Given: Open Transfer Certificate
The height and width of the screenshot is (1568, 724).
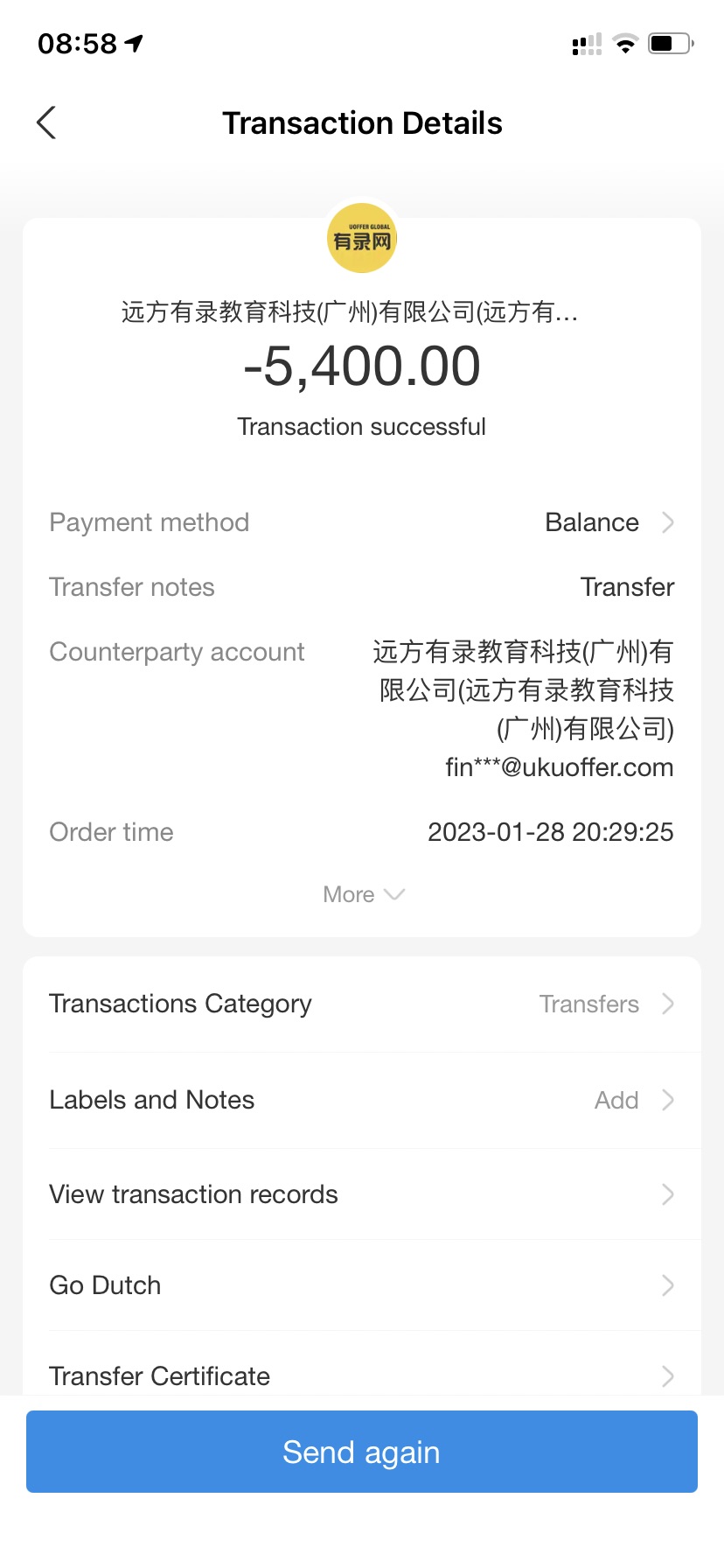Looking at the screenshot, I should click(362, 1375).
